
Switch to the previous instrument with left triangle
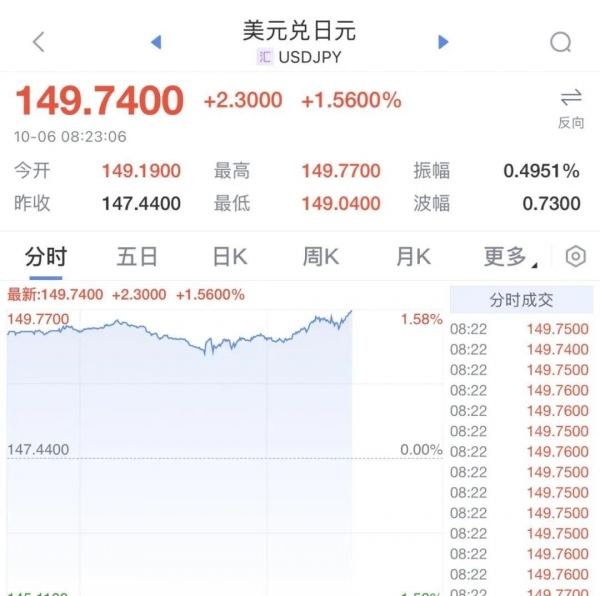coord(156,42)
